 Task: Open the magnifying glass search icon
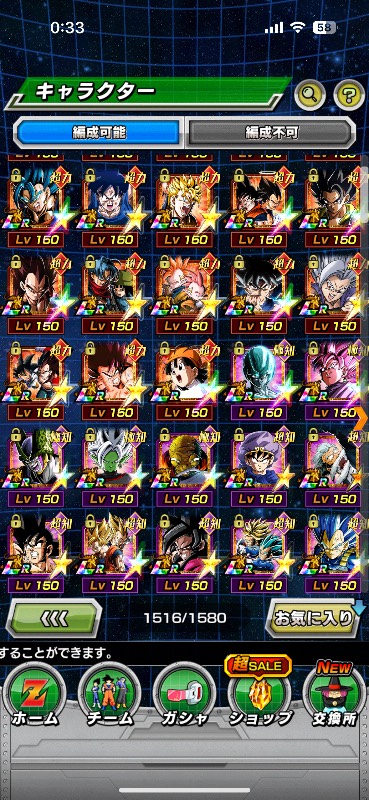coord(310,95)
